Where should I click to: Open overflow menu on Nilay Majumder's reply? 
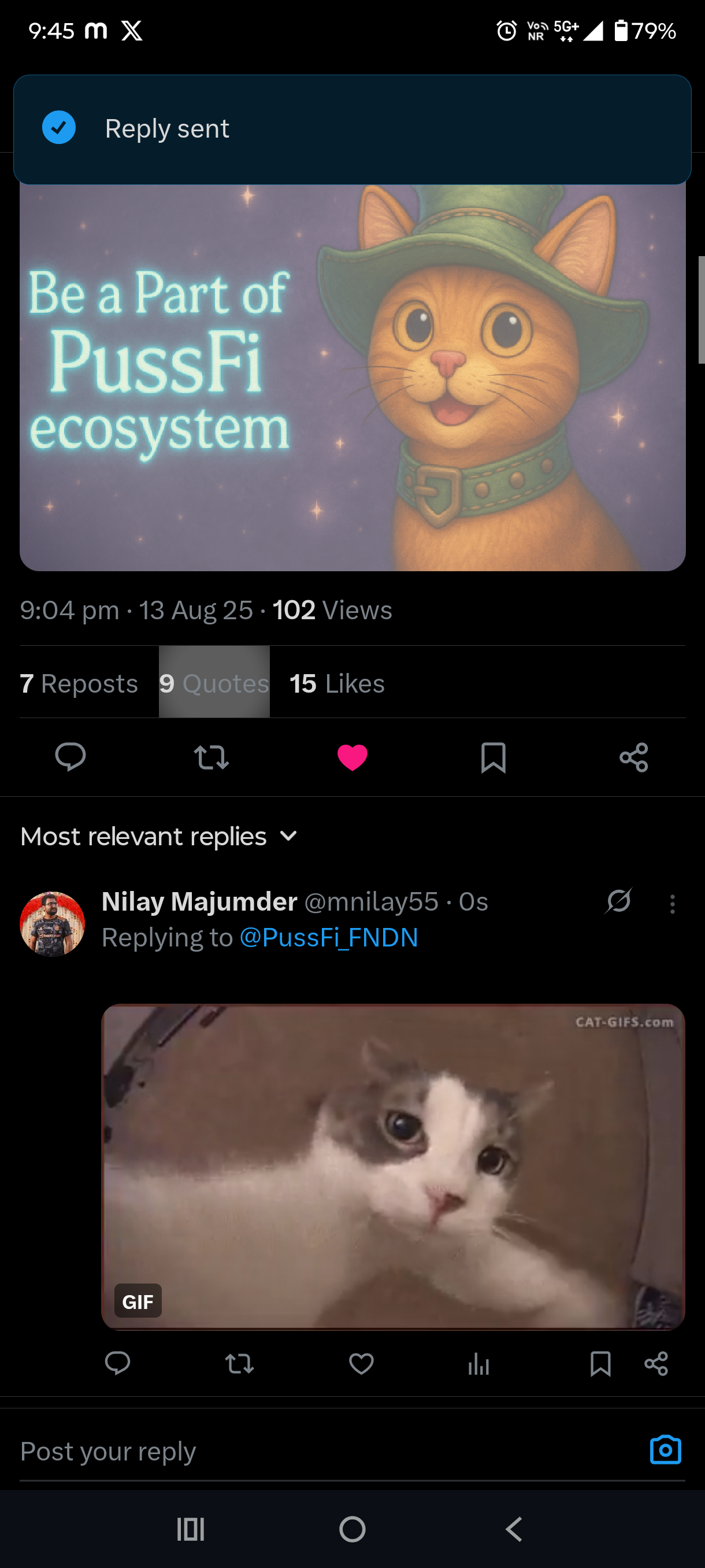pos(672,904)
